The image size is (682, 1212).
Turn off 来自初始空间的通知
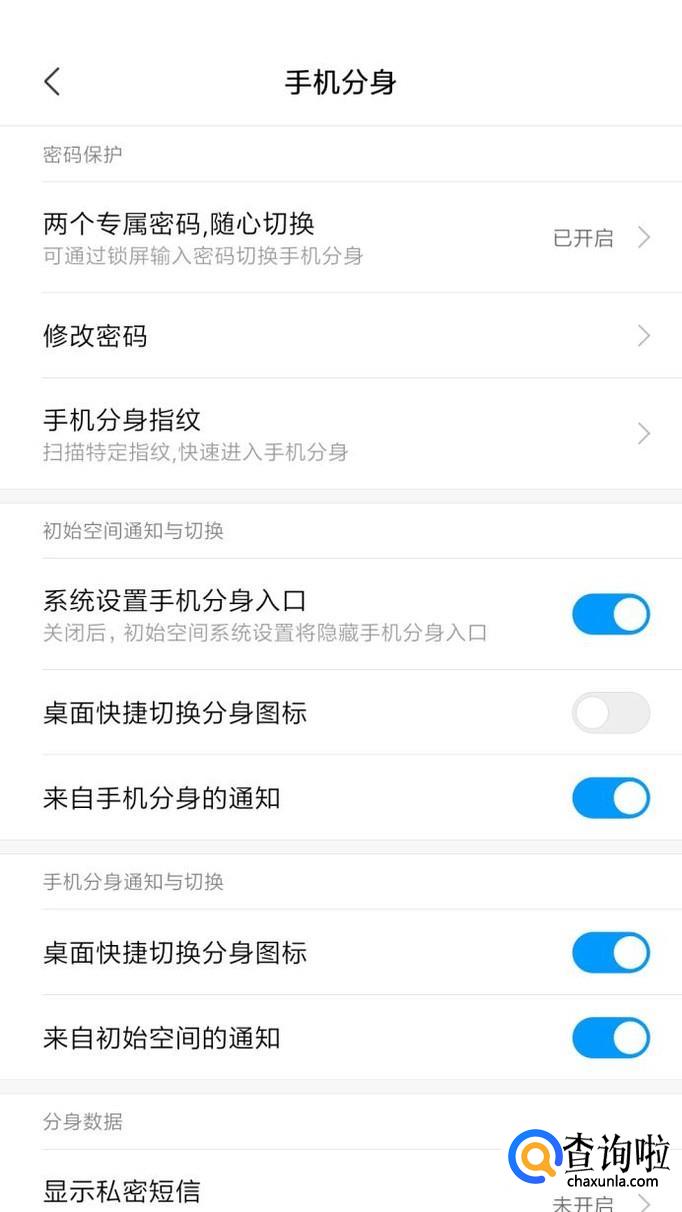click(x=610, y=1038)
